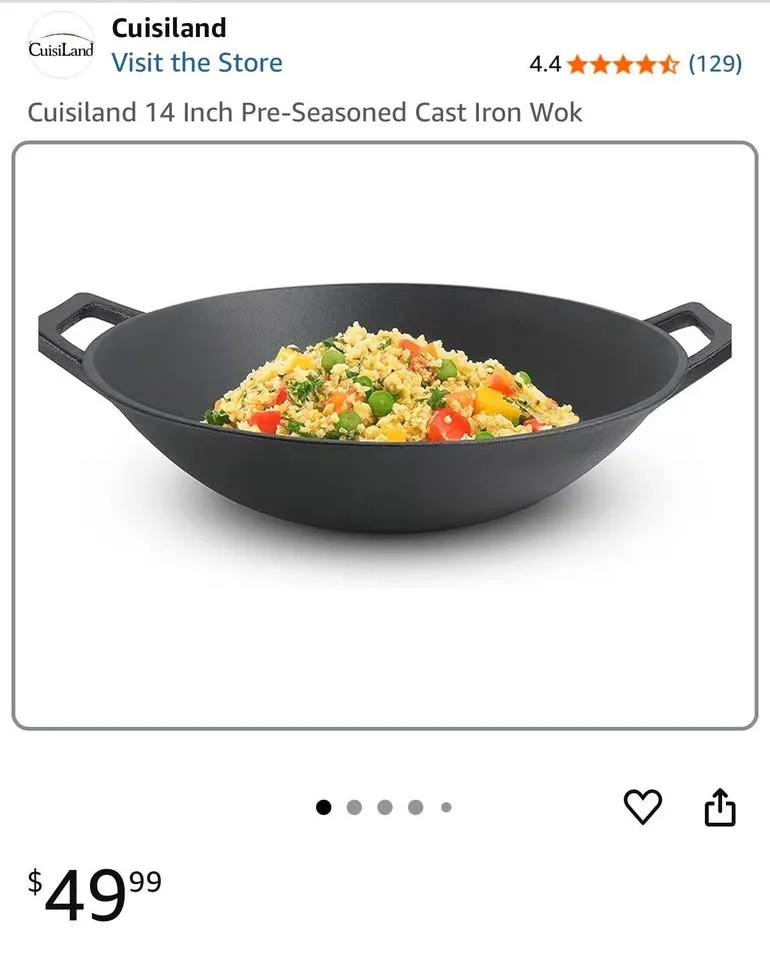The height and width of the screenshot is (960, 770).
Task: Click the heart icon below the image
Action: [645, 806]
